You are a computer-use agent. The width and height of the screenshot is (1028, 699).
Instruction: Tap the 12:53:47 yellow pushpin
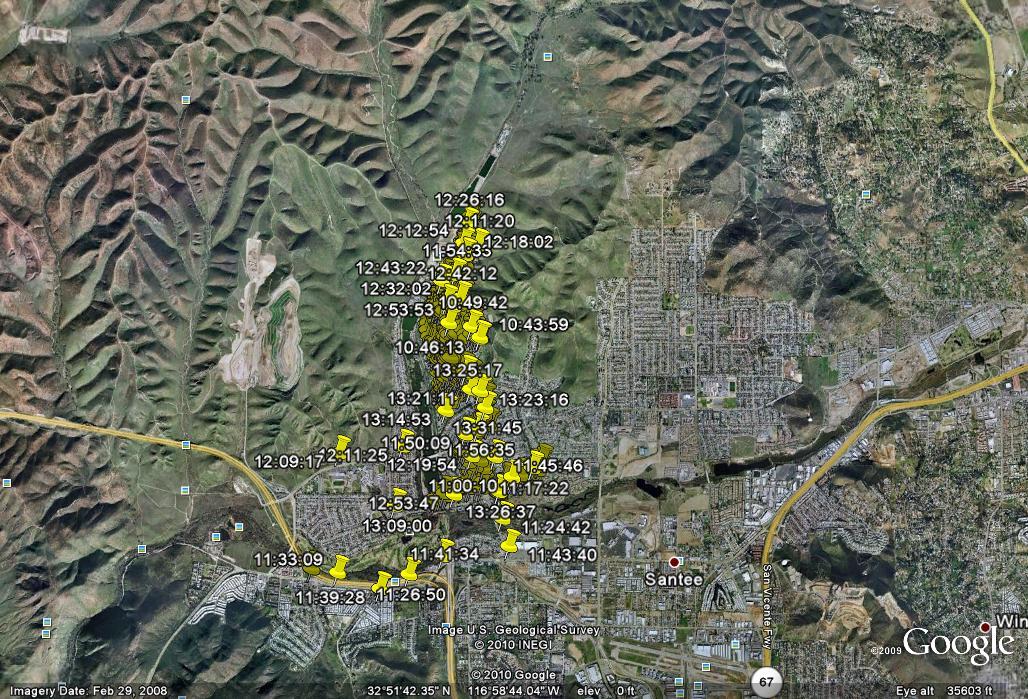(400, 492)
